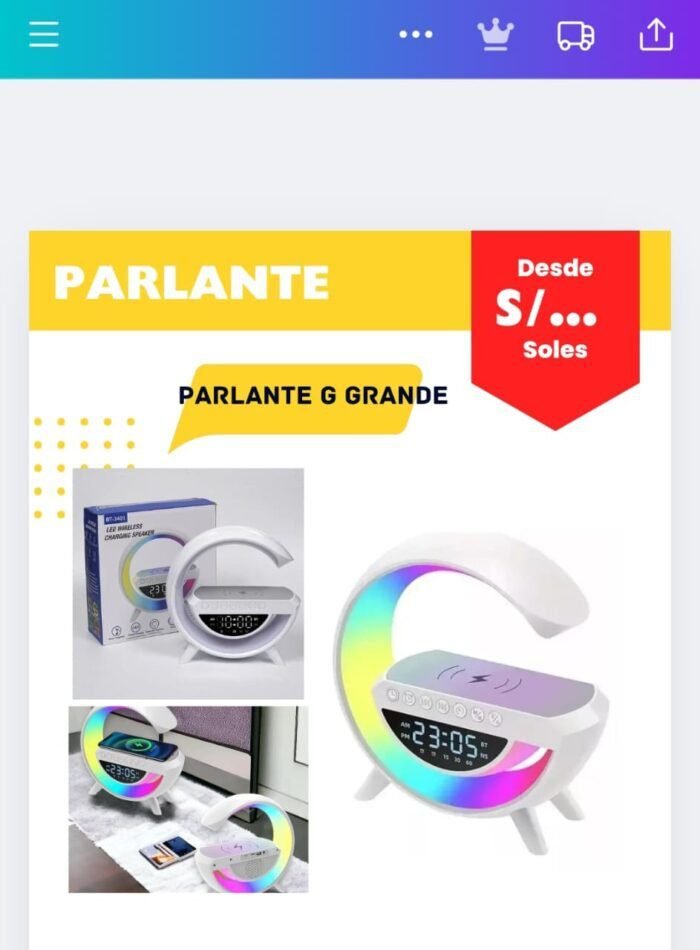
Task: Open the three-dot more options
Action: [416, 34]
